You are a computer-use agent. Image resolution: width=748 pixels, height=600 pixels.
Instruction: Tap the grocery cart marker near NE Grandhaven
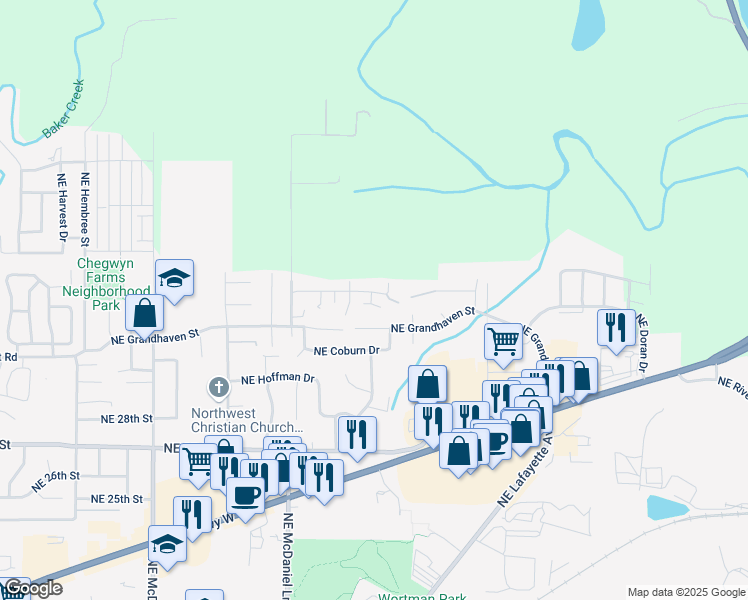click(503, 341)
